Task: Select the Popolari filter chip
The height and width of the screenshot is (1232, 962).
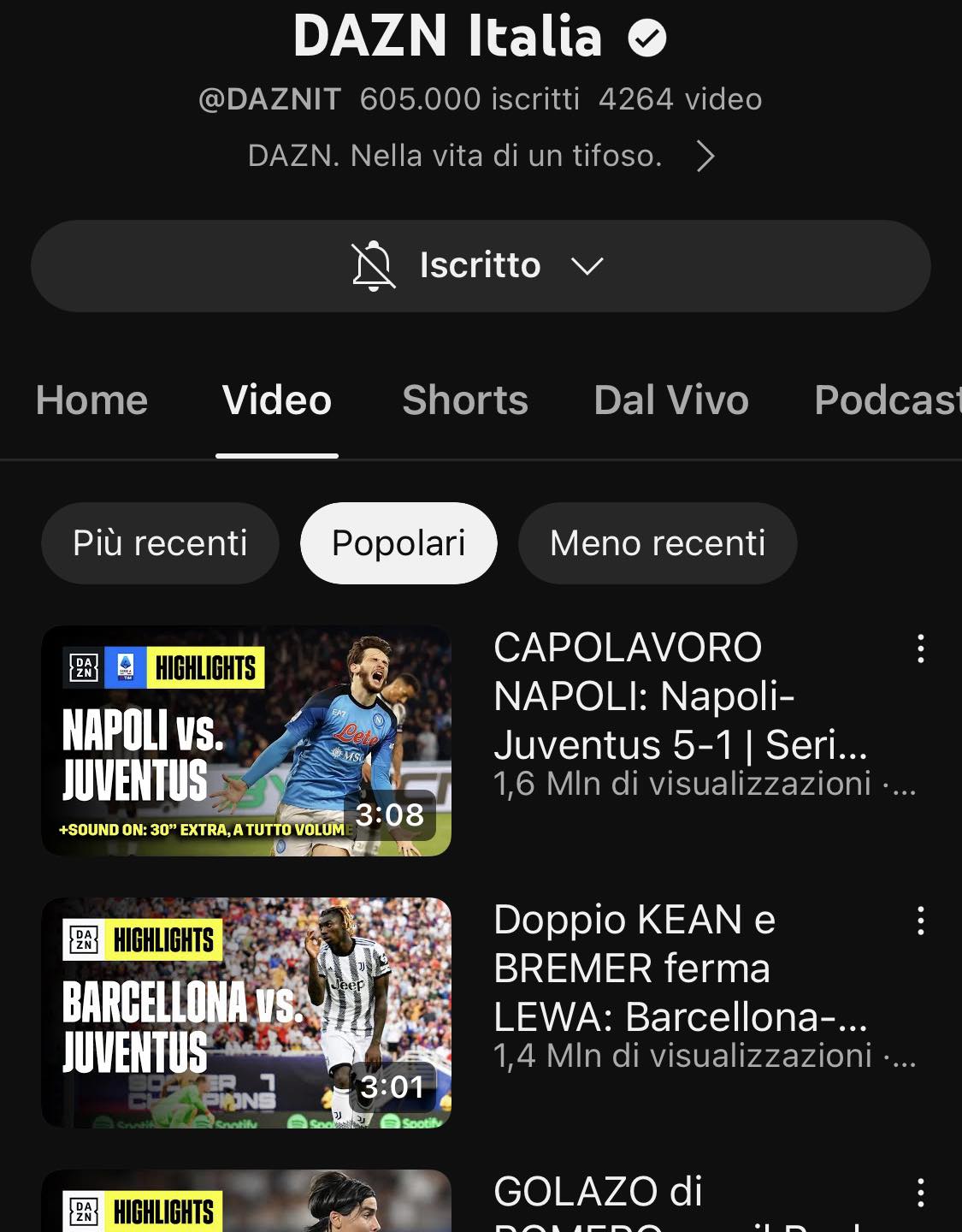Action: 398,543
